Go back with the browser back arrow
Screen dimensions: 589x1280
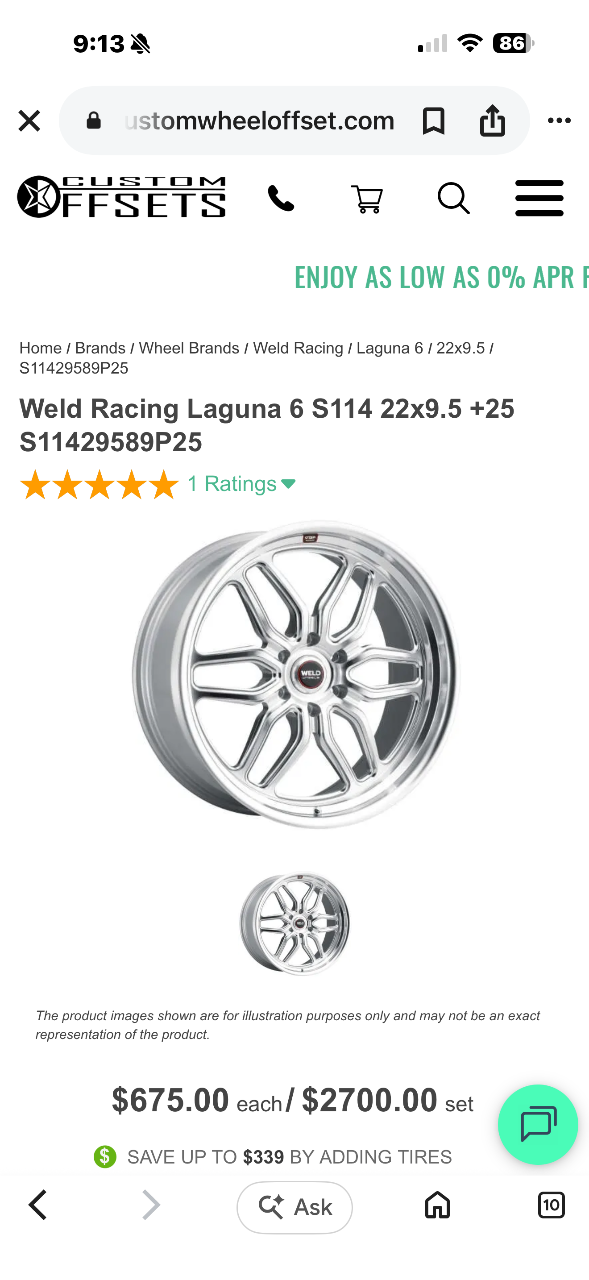click(38, 1205)
